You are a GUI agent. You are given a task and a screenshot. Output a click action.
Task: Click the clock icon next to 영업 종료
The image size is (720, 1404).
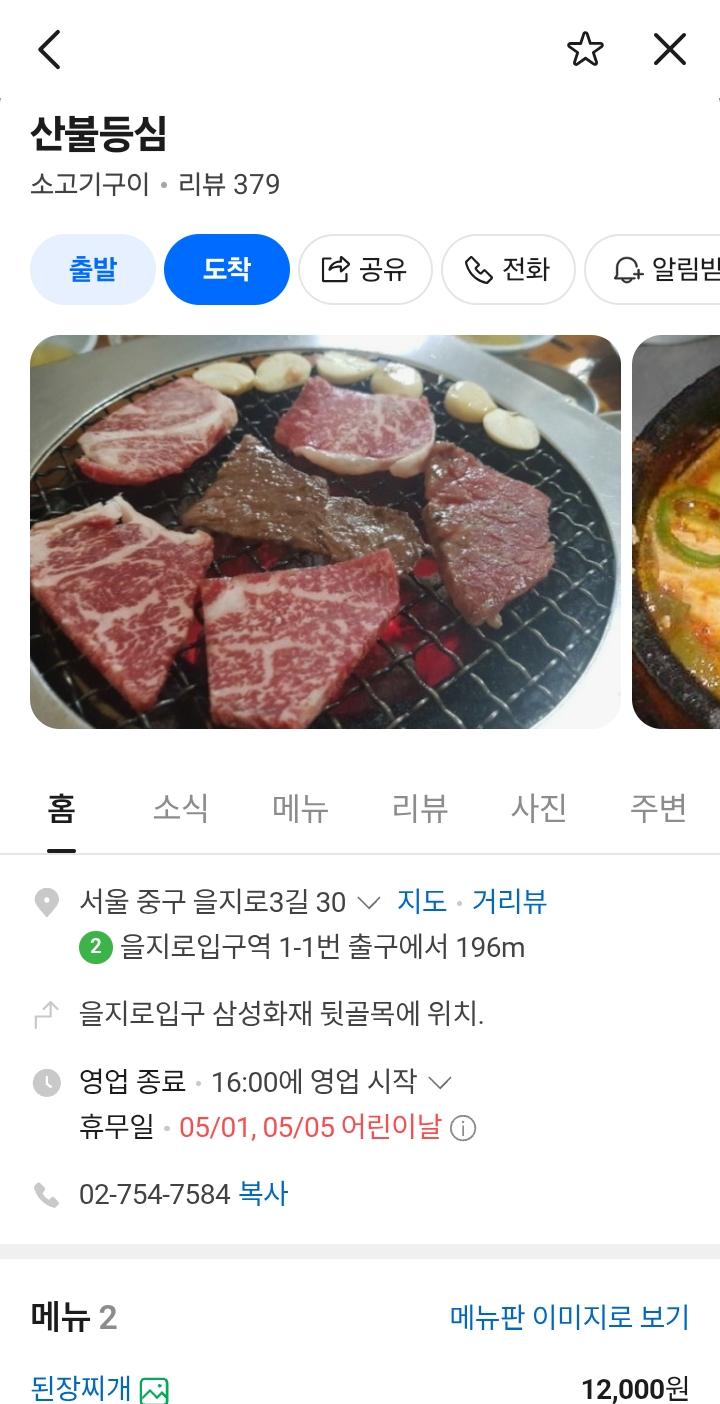click(46, 1081)
